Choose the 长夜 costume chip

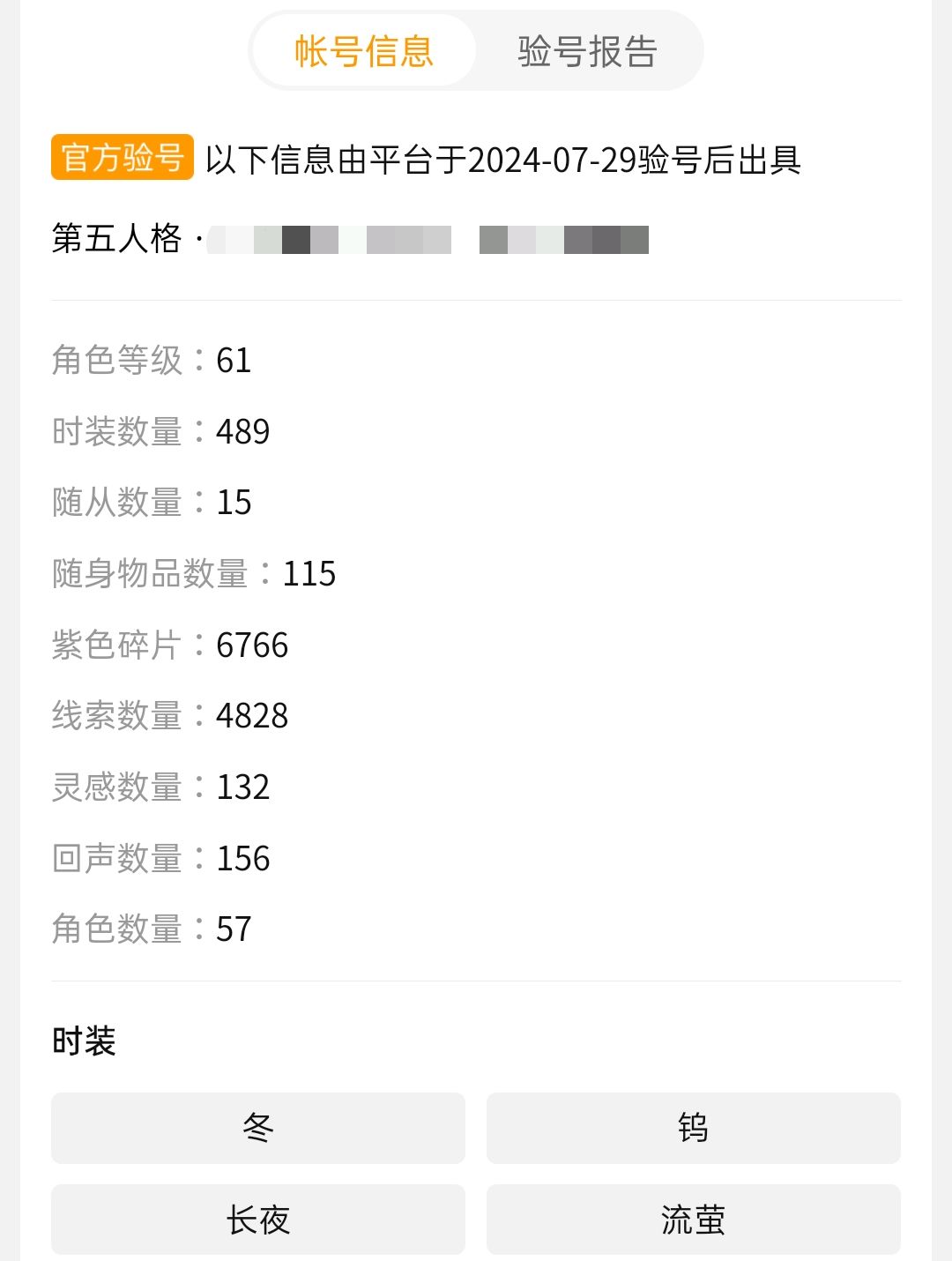coord(257,1220)
